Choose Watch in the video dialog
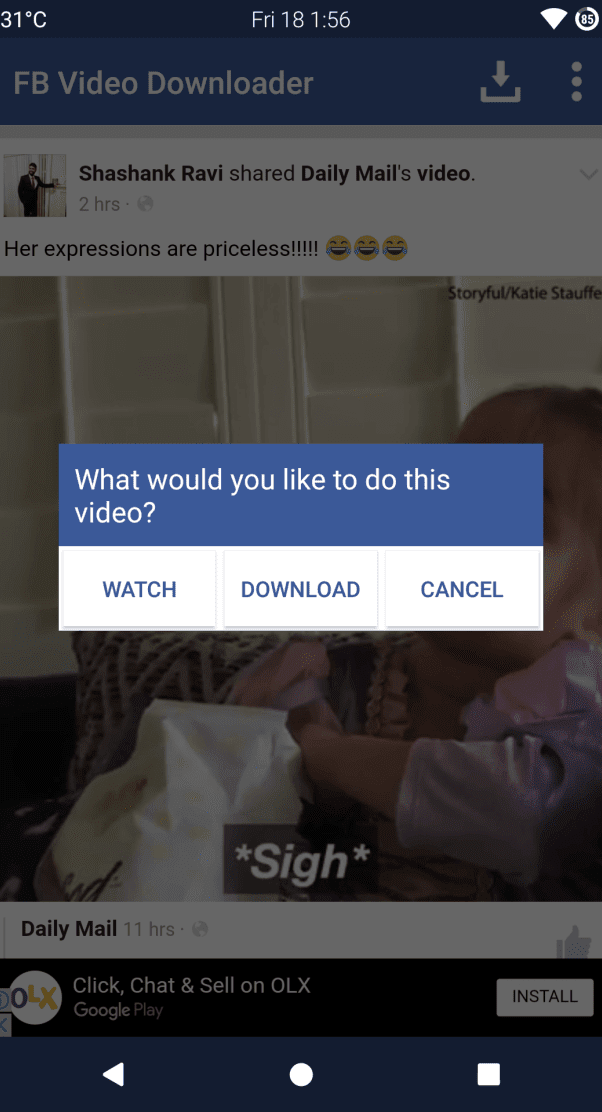The image size is (602, 1112). click(139, 589)
